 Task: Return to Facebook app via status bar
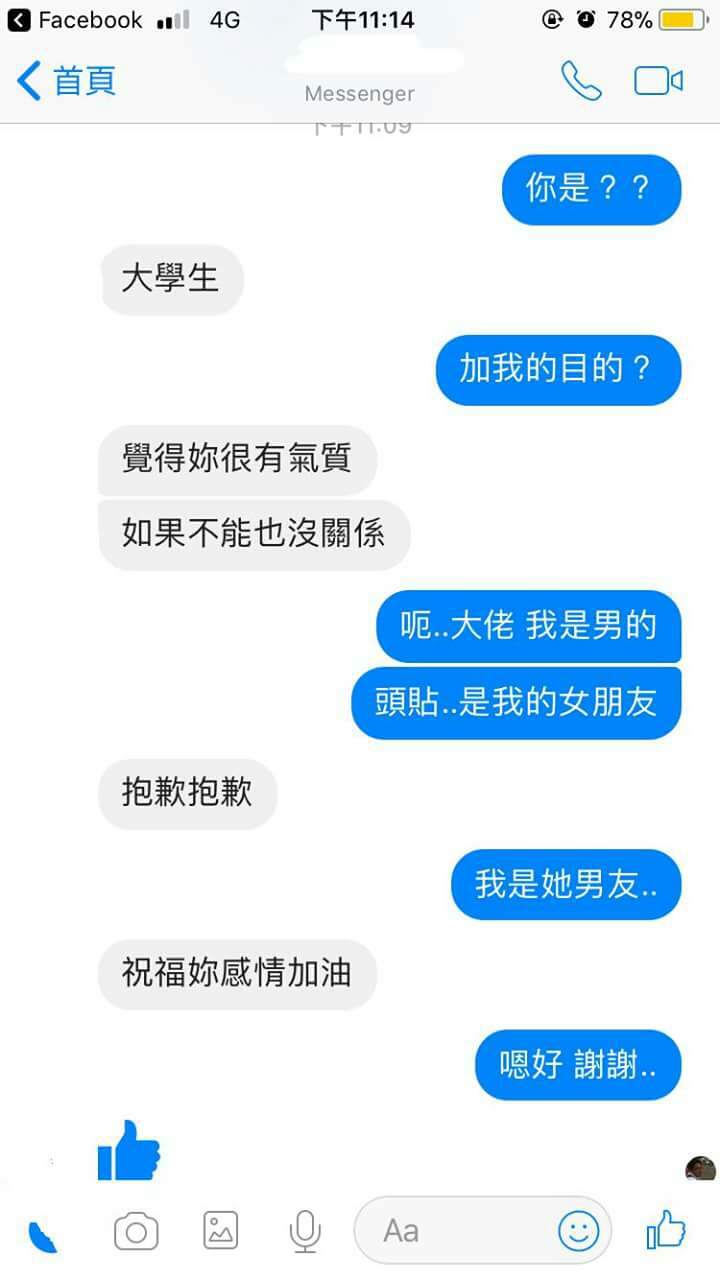click(x=76, y=19)
